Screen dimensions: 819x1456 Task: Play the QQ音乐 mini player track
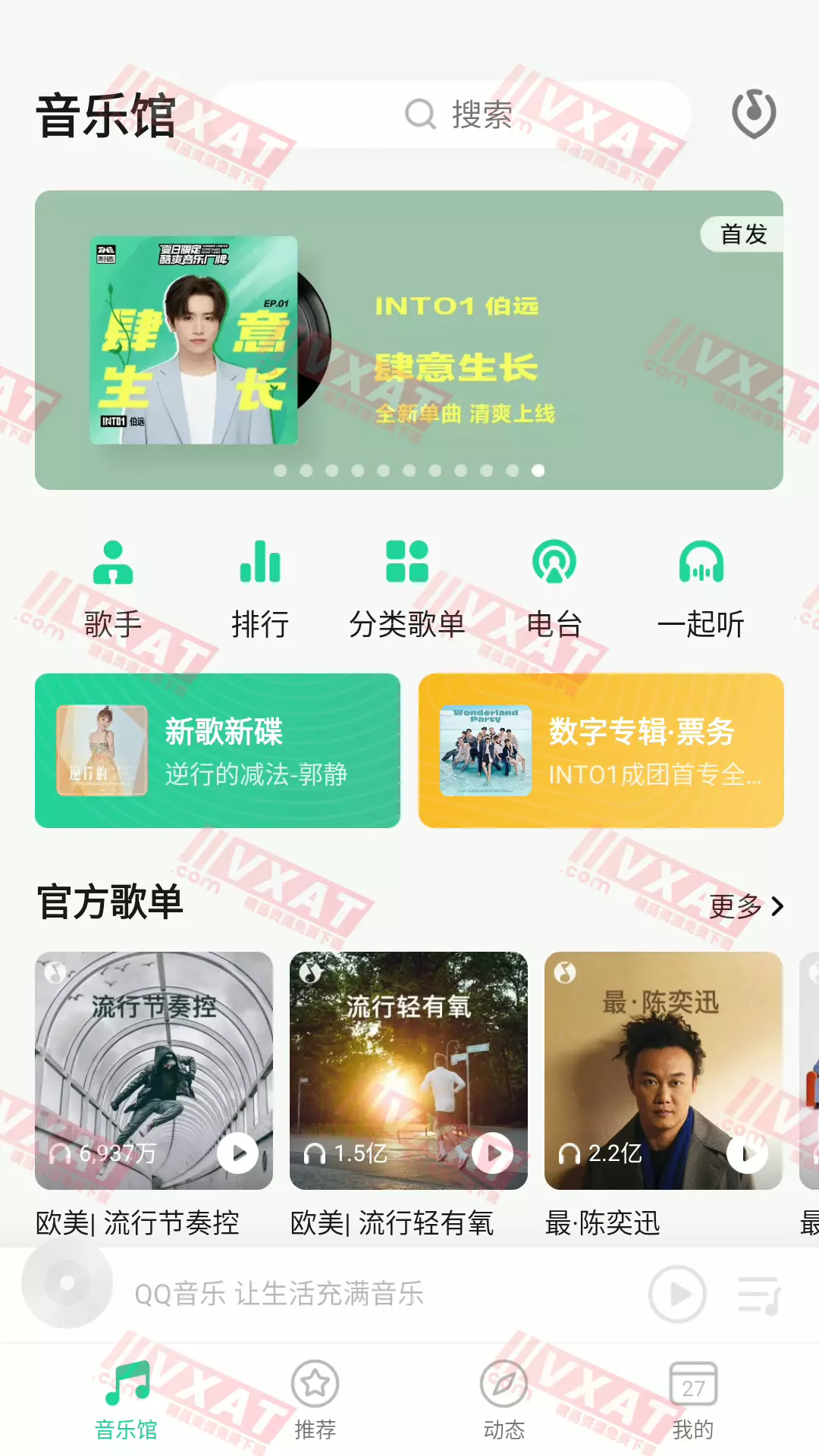[x=677, y=1294]
